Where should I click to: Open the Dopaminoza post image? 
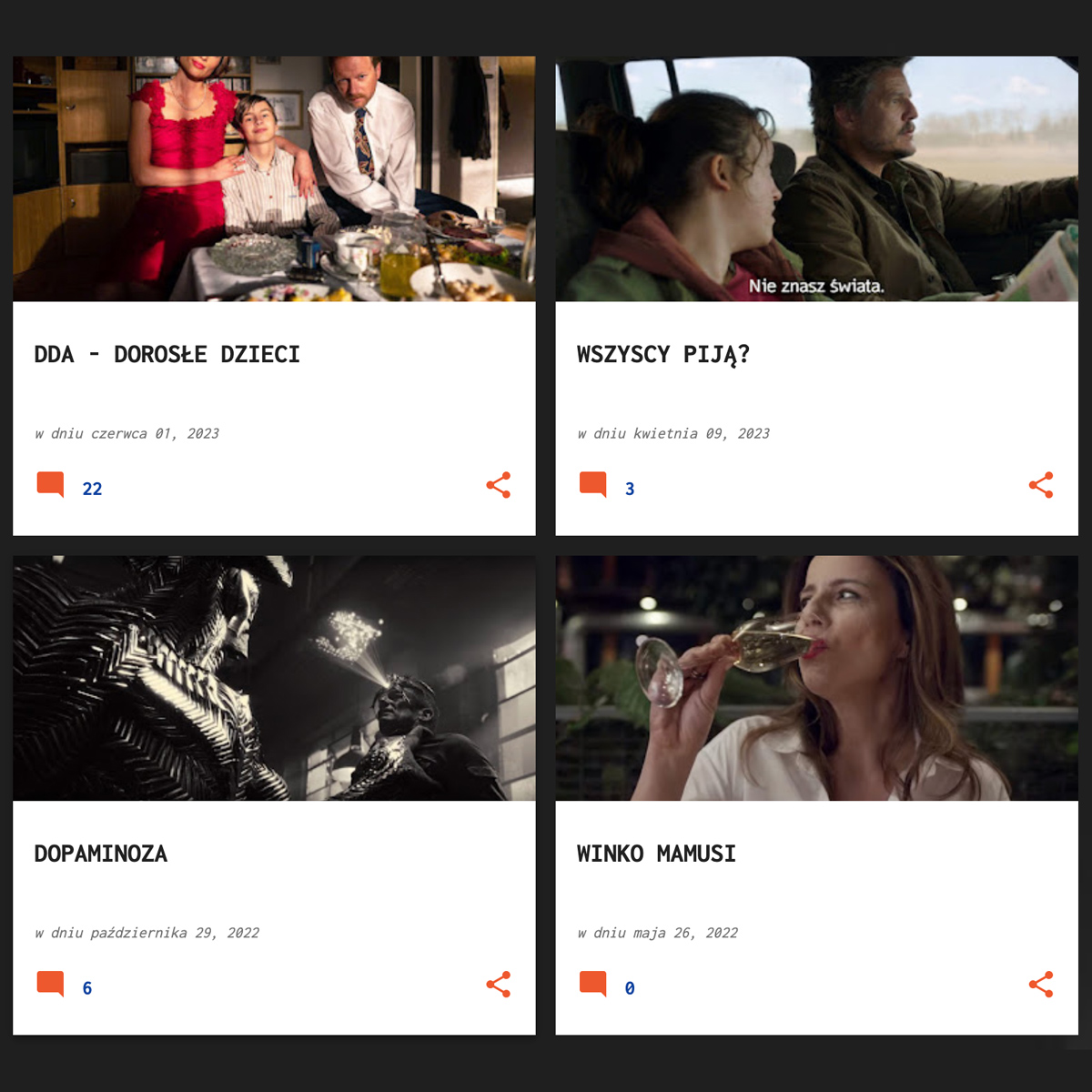pyautogui.click(x=274, y=679)
